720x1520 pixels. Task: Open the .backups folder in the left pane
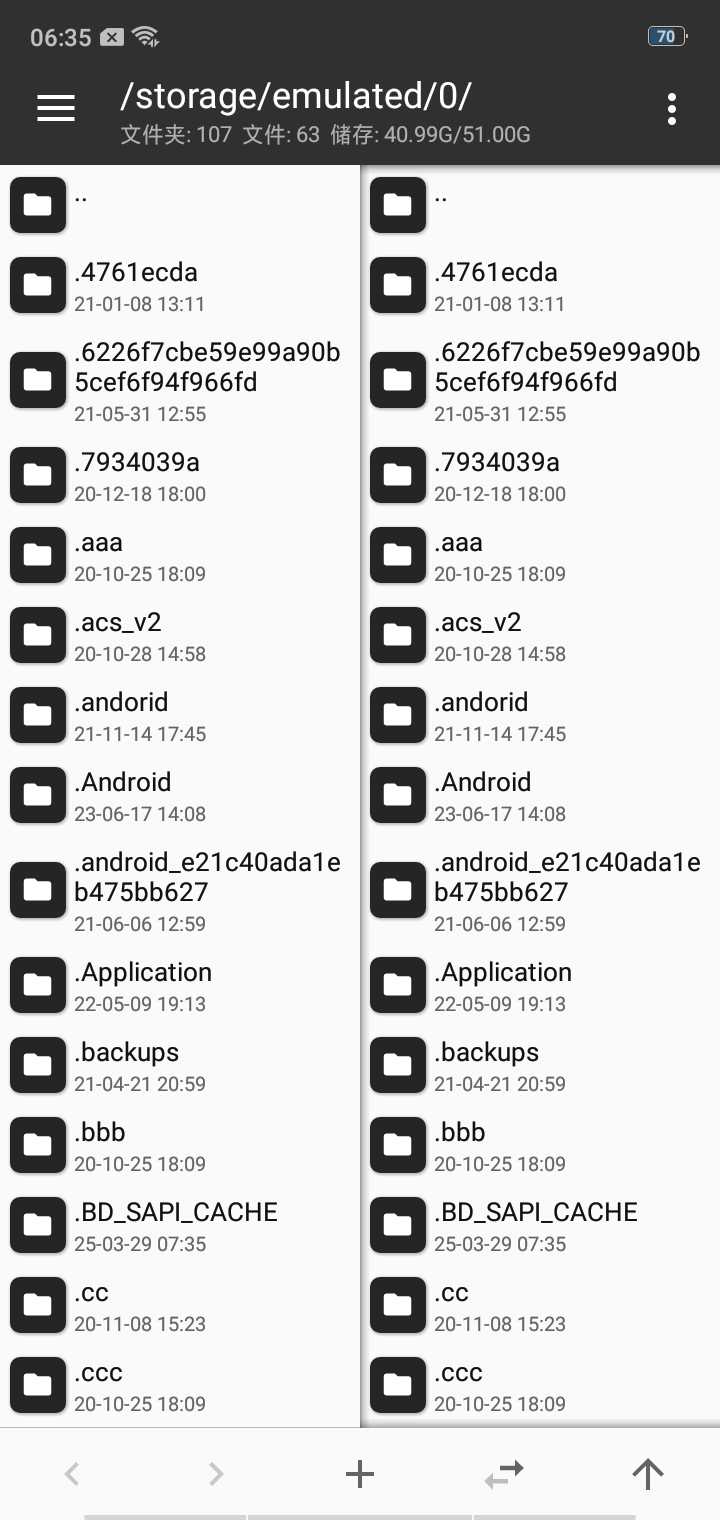pyautogui.click(x=180, y=1065)
